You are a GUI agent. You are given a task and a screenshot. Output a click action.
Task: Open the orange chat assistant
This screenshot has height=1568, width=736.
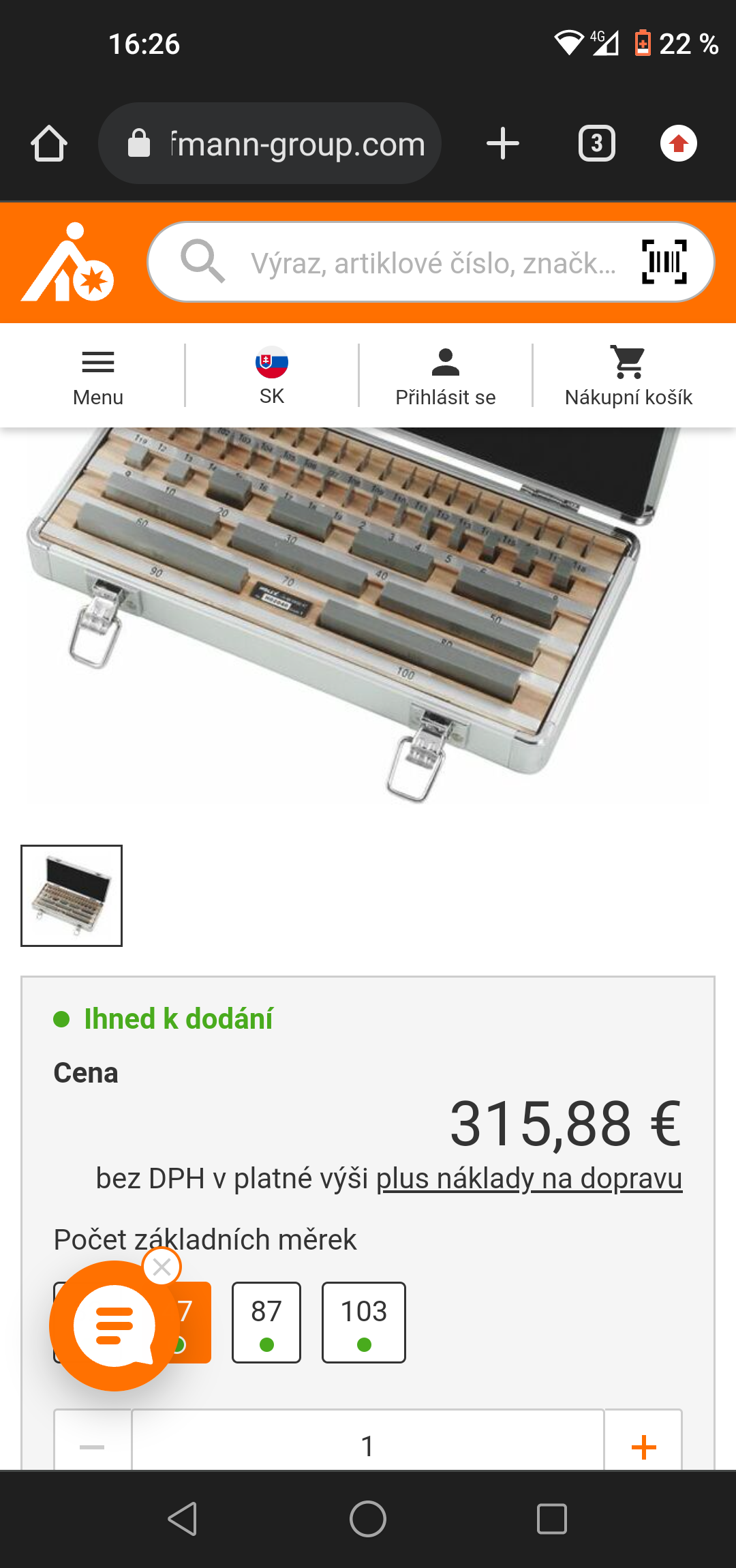pyautogui.click(x=113, y=1326)
